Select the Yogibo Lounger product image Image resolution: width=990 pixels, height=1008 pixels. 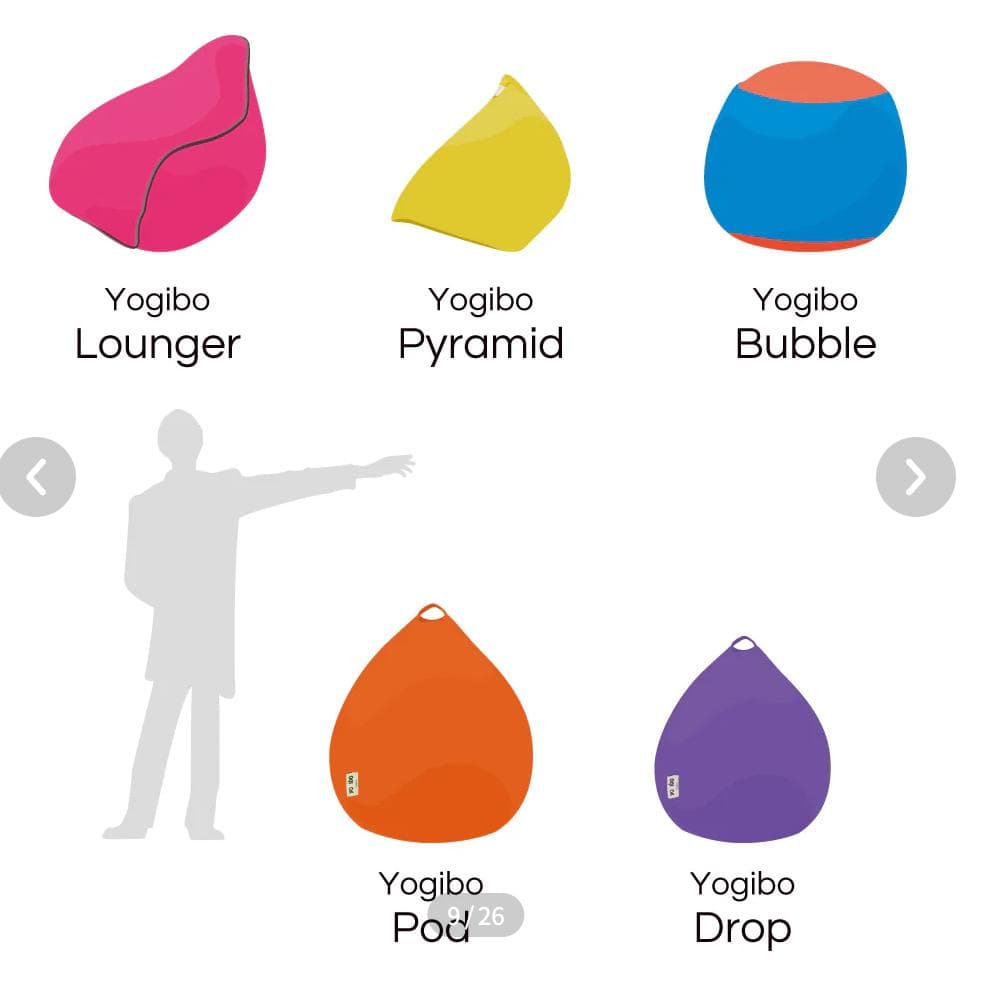click(x=155, y=145)
